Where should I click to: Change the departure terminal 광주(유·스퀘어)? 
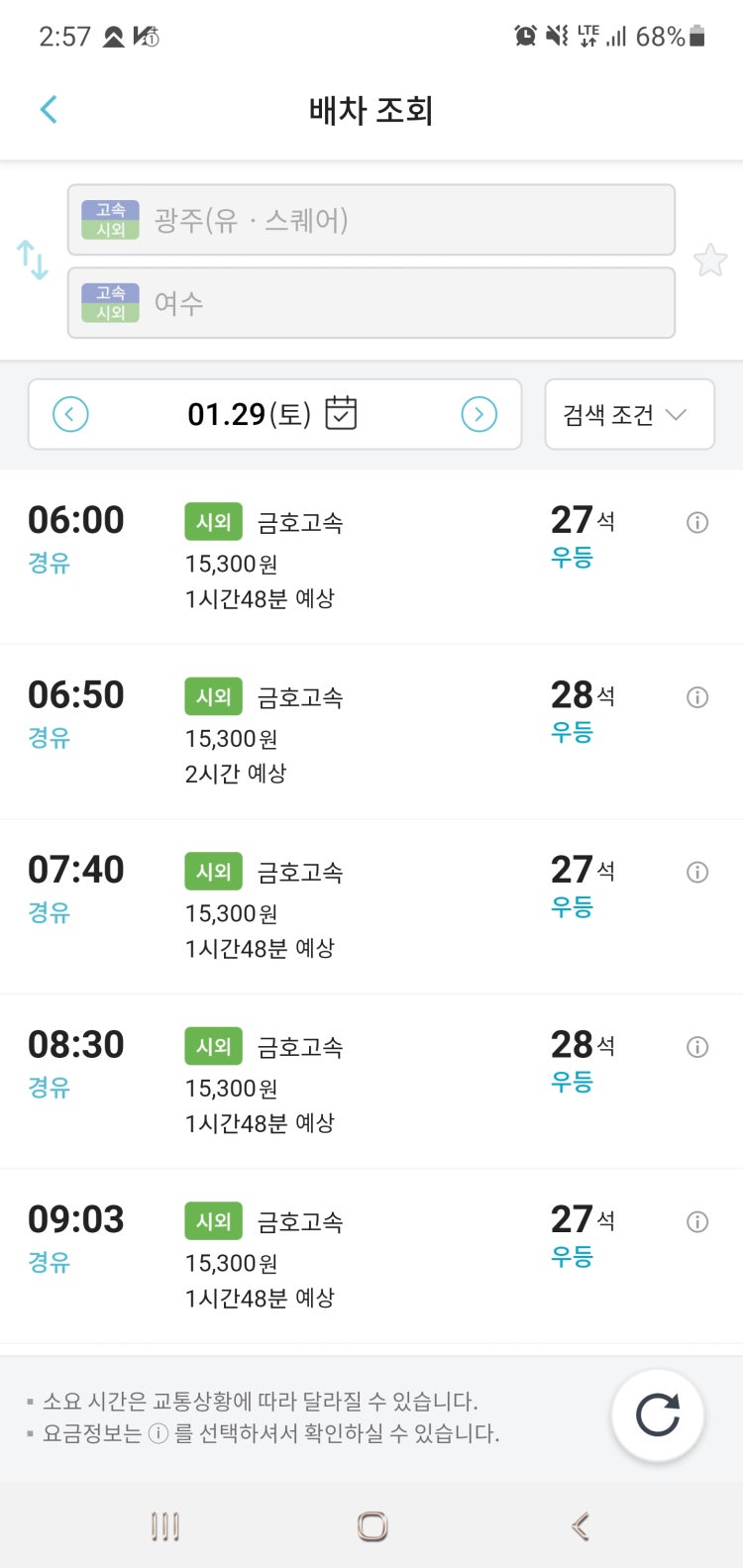tap(371, 220)
